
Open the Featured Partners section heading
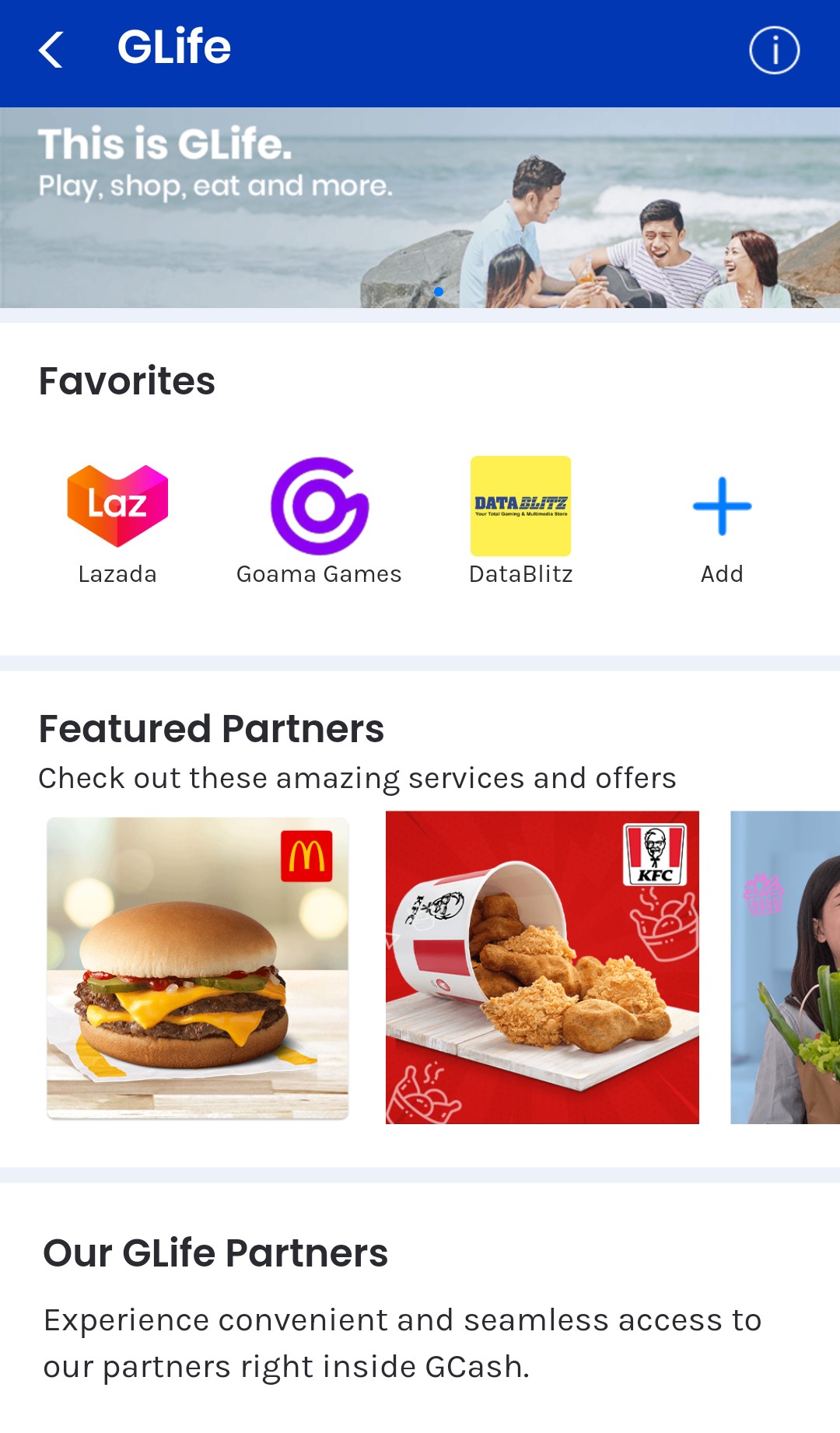[212, 728]
